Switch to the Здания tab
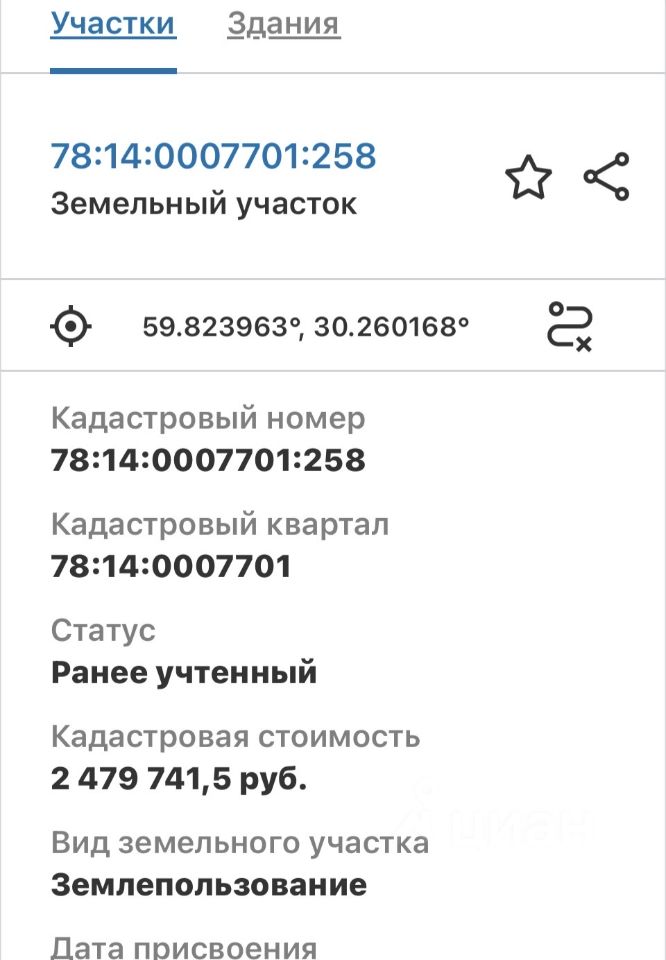 [283, 24]
